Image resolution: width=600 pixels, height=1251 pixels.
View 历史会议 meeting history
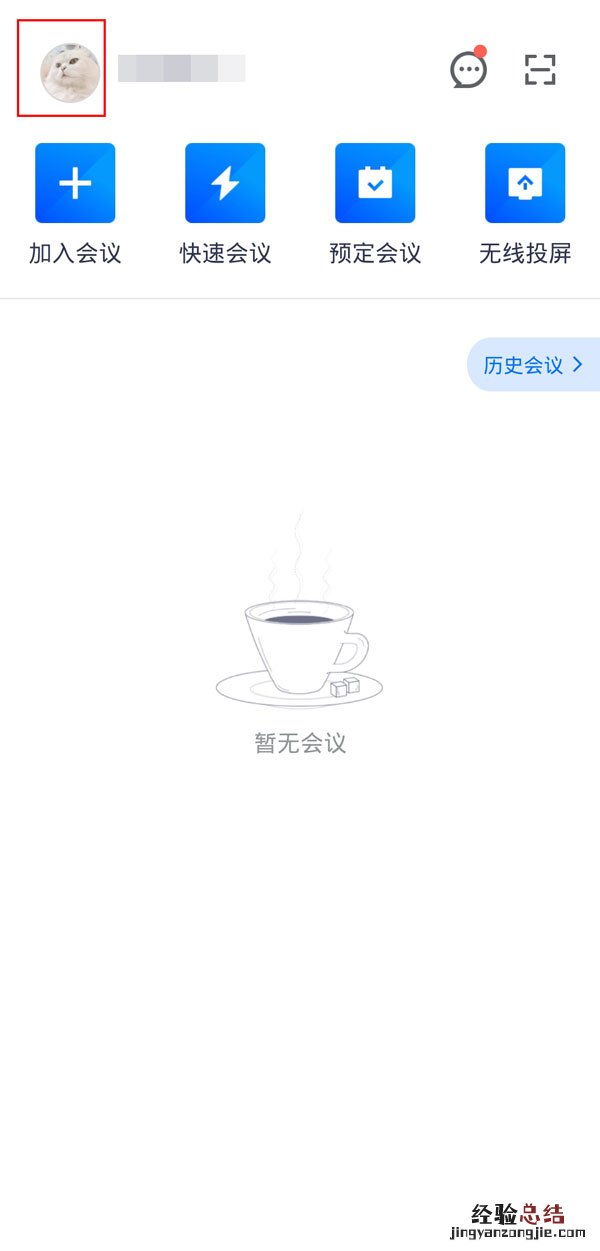[x=533, y=365]
